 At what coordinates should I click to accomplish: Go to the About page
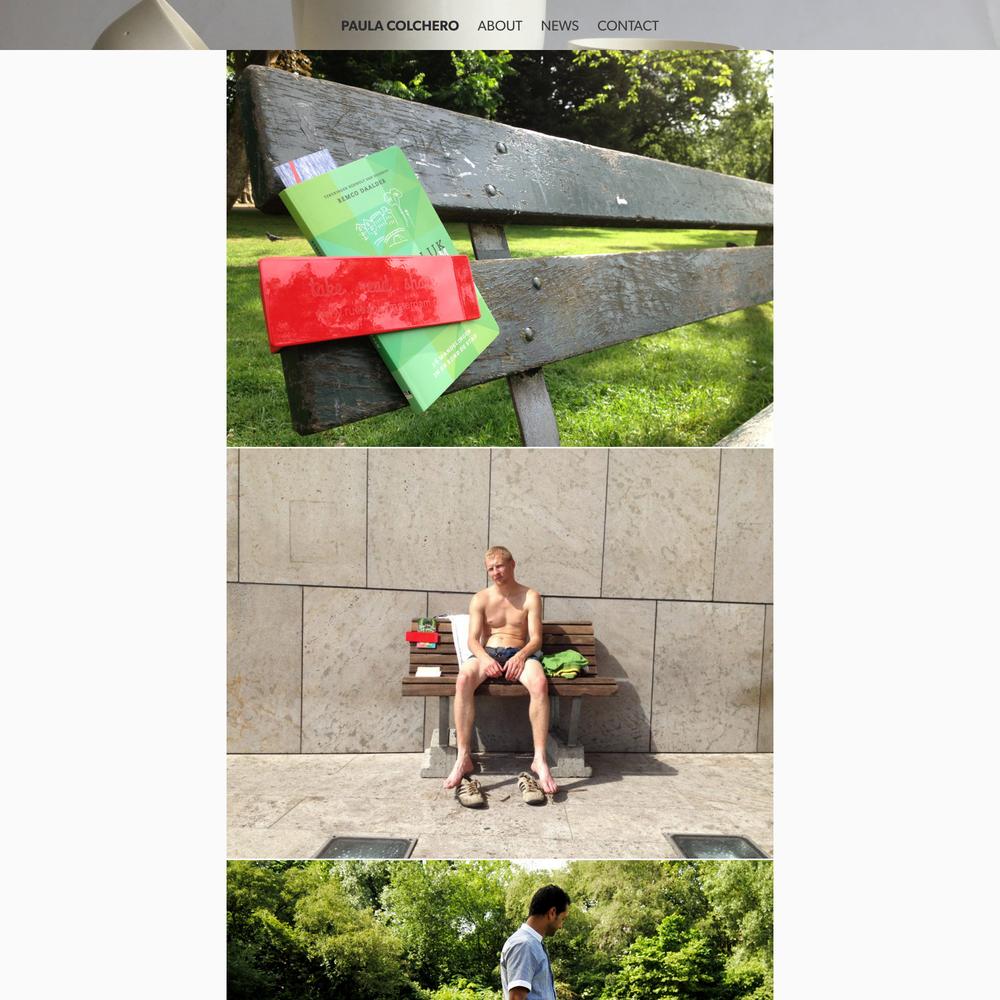point(499,26)
